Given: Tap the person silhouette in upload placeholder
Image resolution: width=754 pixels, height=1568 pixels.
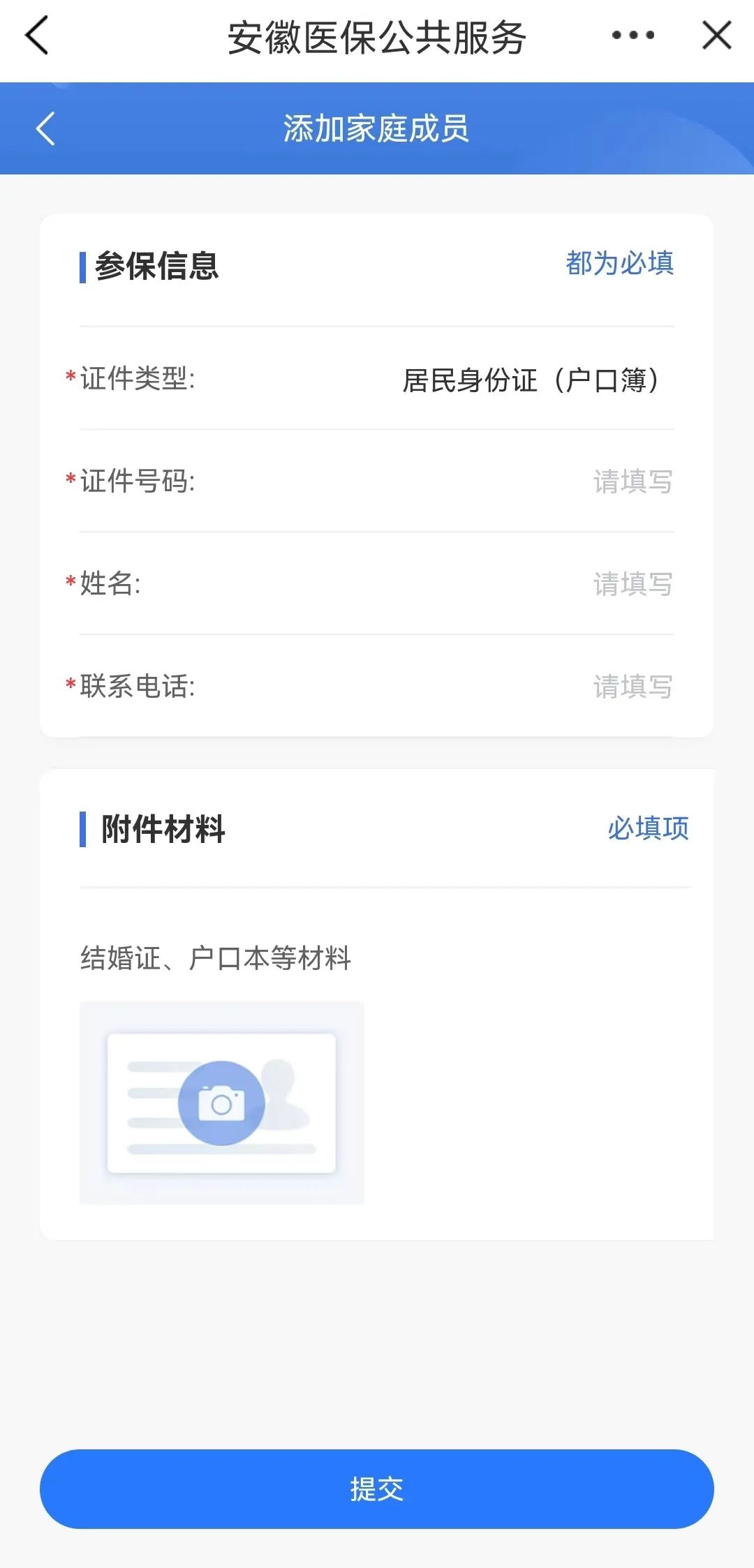Looking at the screenshot, I should (x=284, y=1096).
